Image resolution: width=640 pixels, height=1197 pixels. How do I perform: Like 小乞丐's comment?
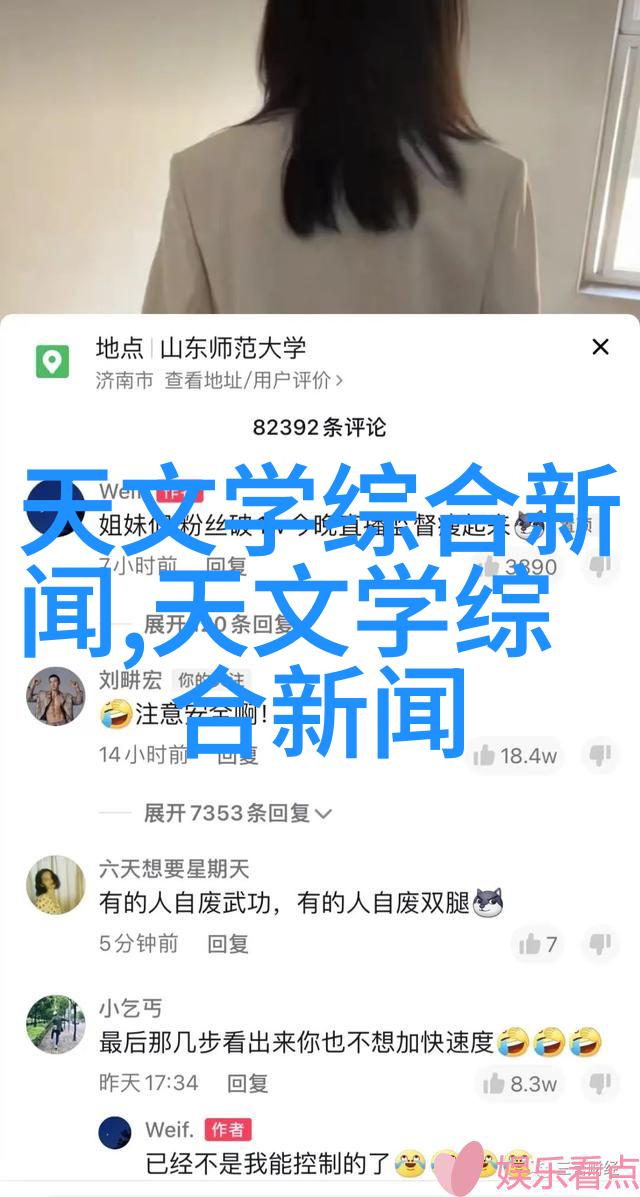pos(518,1083)
